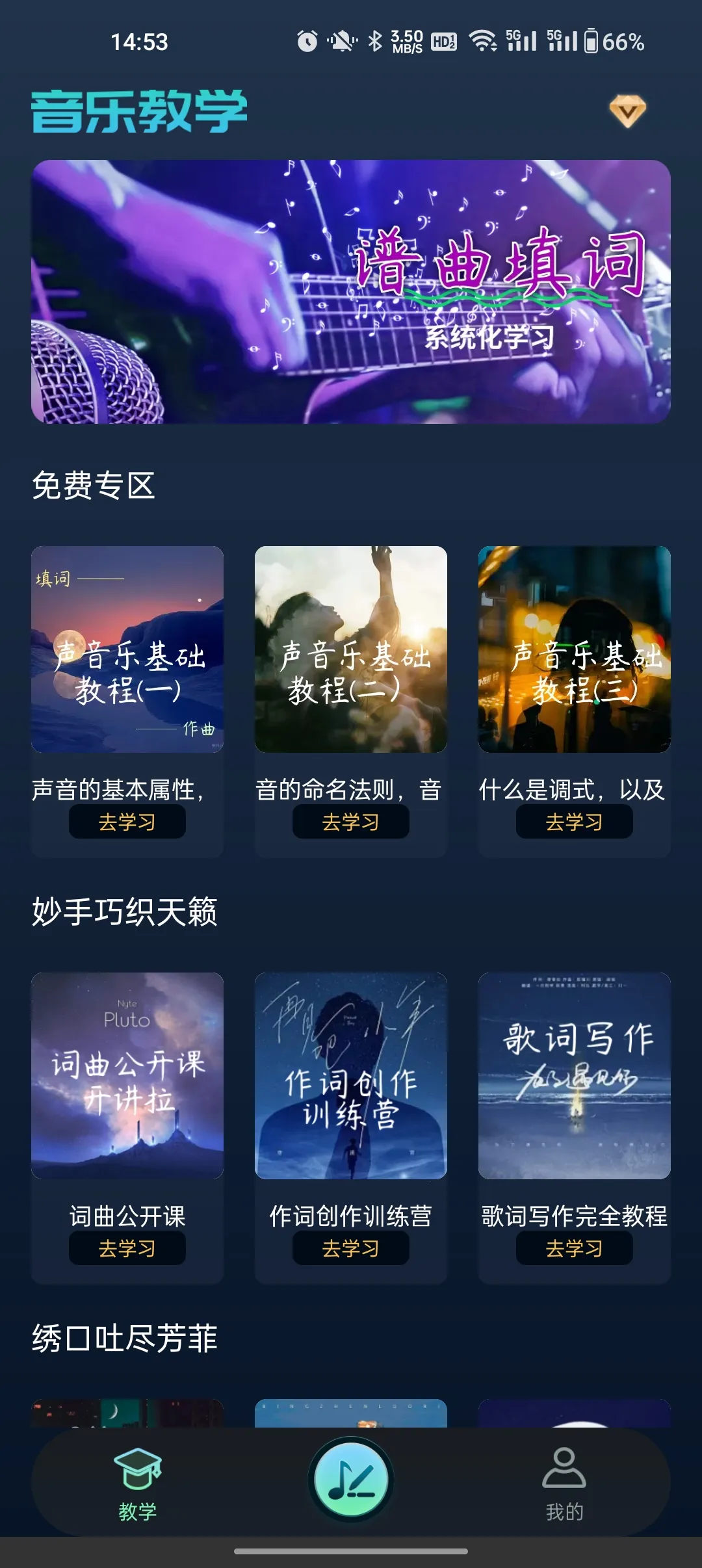Open 声音乐基础教程(三) course cover

(x=575, y=649)
